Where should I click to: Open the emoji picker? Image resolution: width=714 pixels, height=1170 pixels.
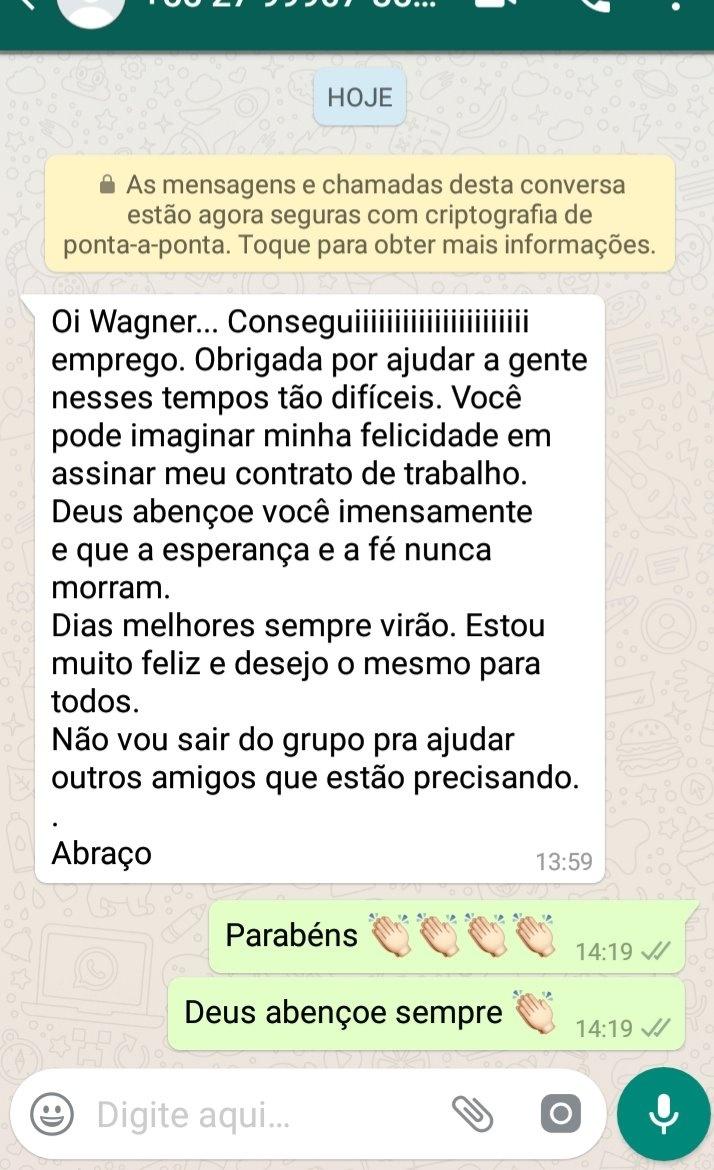[51, 1114]
